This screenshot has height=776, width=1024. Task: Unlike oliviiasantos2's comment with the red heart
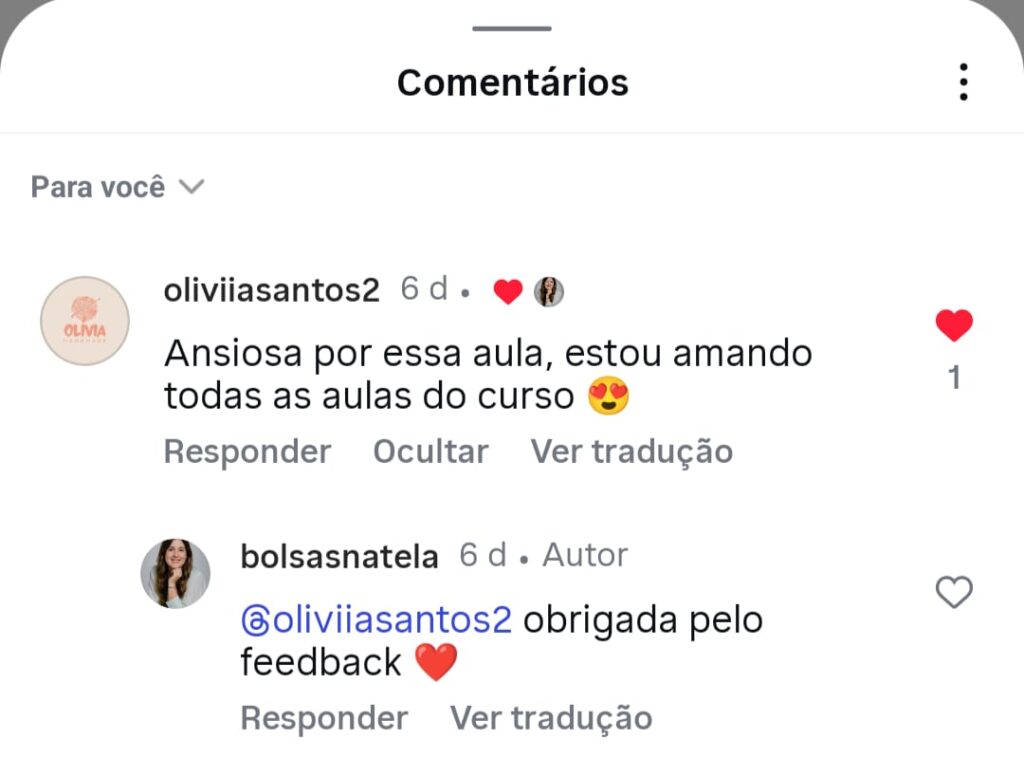953,326
